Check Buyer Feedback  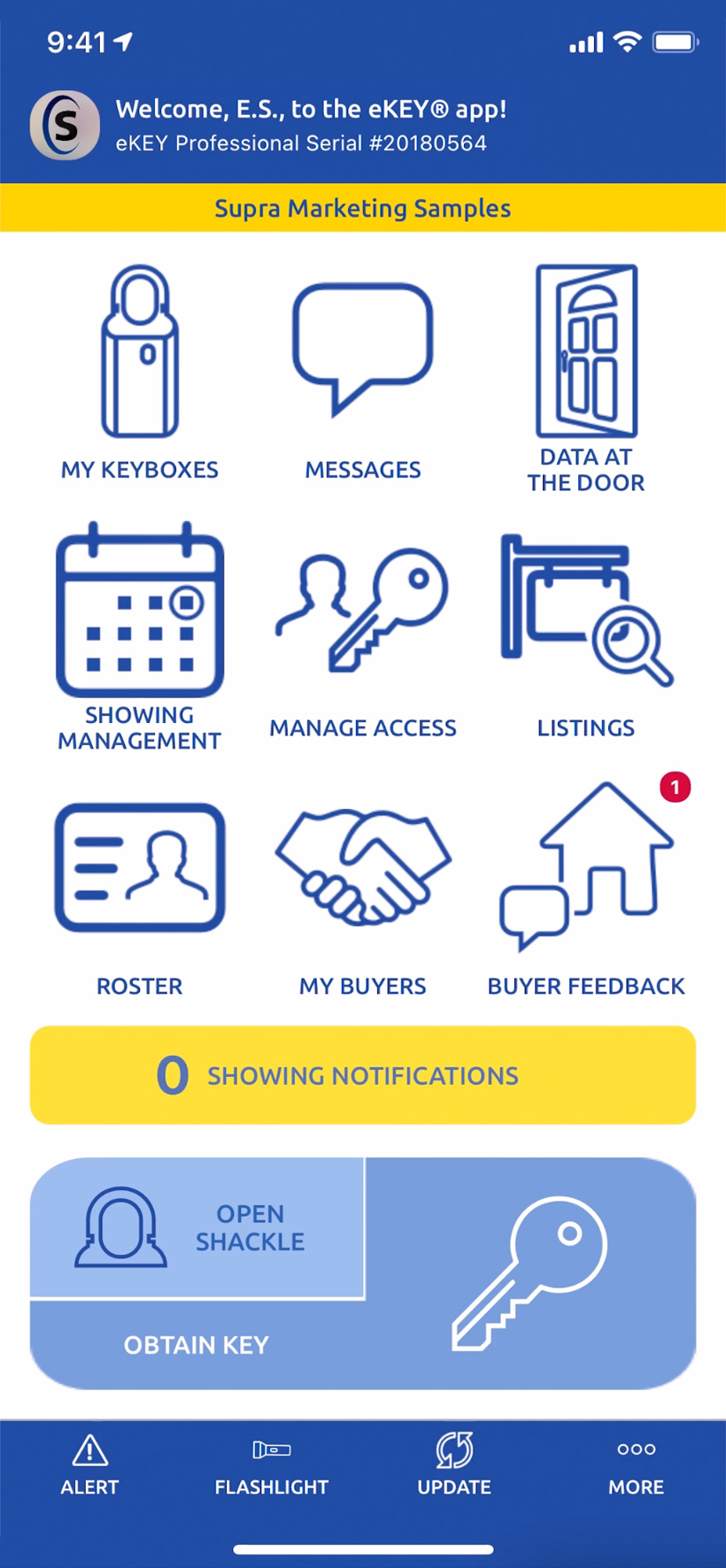pyautogui.click(x=586, y=888)
